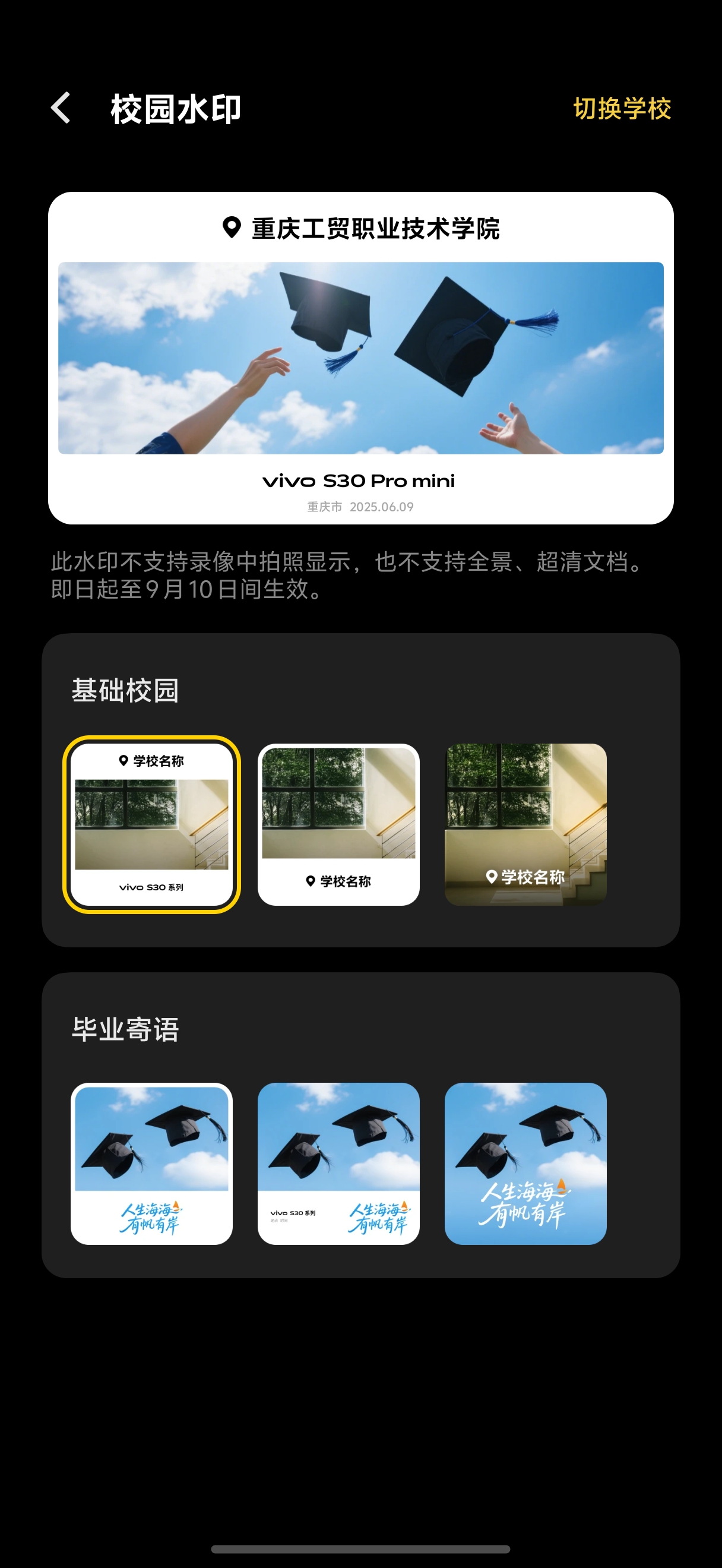Pick full-bleed graduation watermark with white slogan
This screenshot has width=722, height=1568.
[x=525, y=1163]
